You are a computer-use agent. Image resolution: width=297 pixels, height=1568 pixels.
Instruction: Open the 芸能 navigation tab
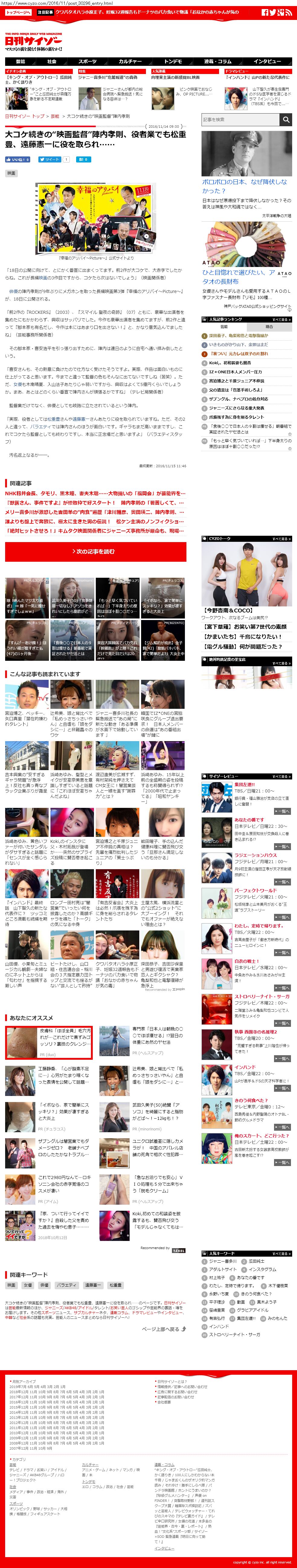21,62
